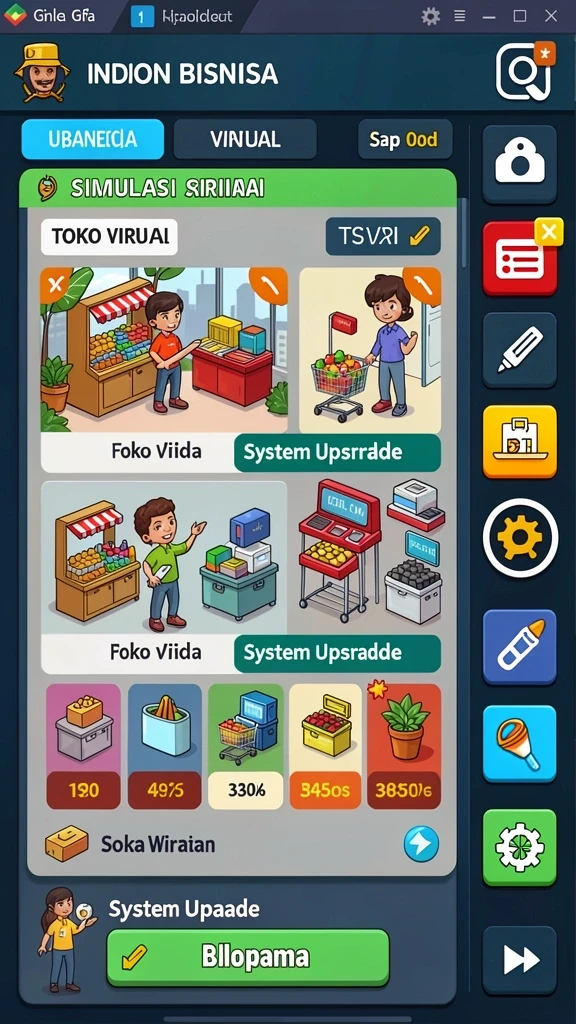Tap the first System Upsrrade button
576x1024 pixels.
coord(337,453)
